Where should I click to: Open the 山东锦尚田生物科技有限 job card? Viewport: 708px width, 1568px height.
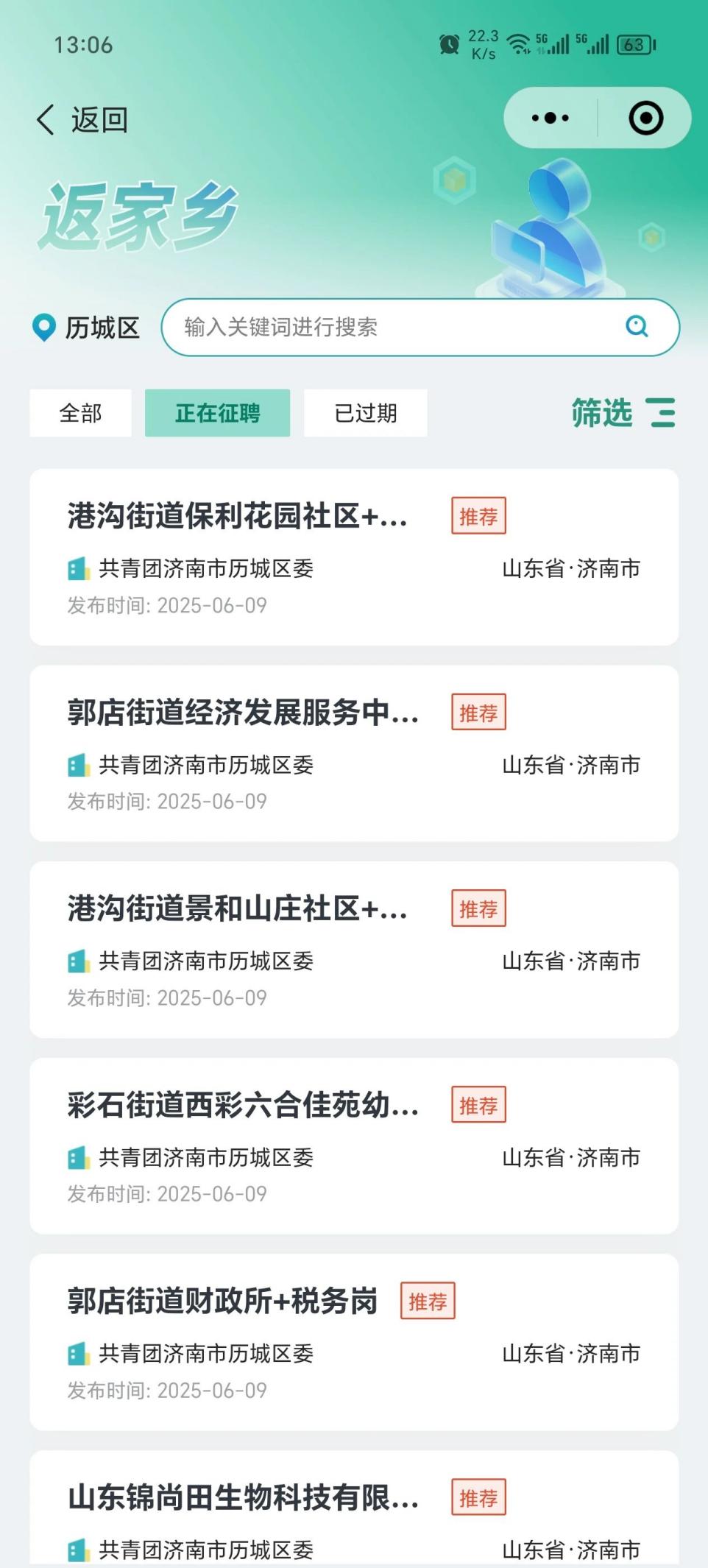pos(354,1508)
